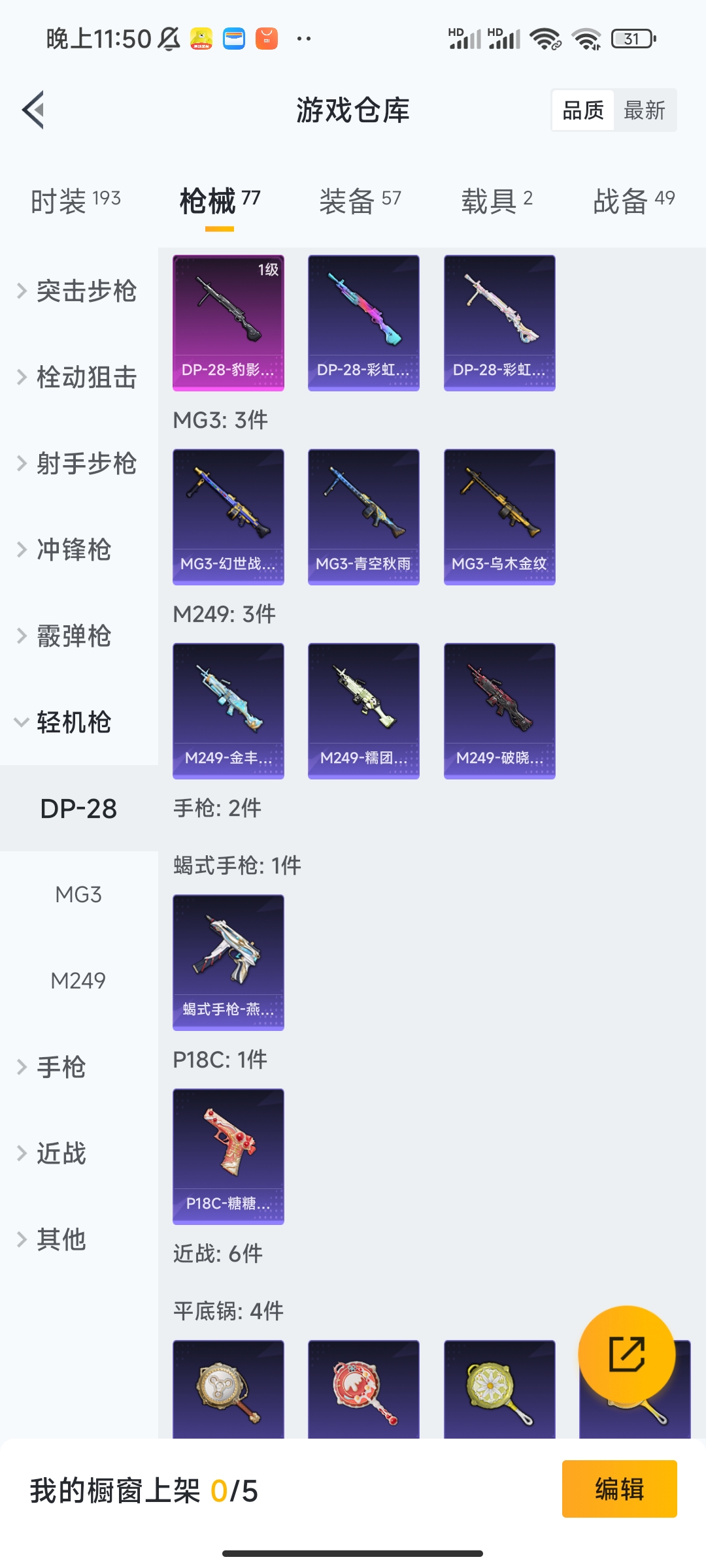Select the MG3-乌木金纹 weapon skin

click(x=499, y=516)
